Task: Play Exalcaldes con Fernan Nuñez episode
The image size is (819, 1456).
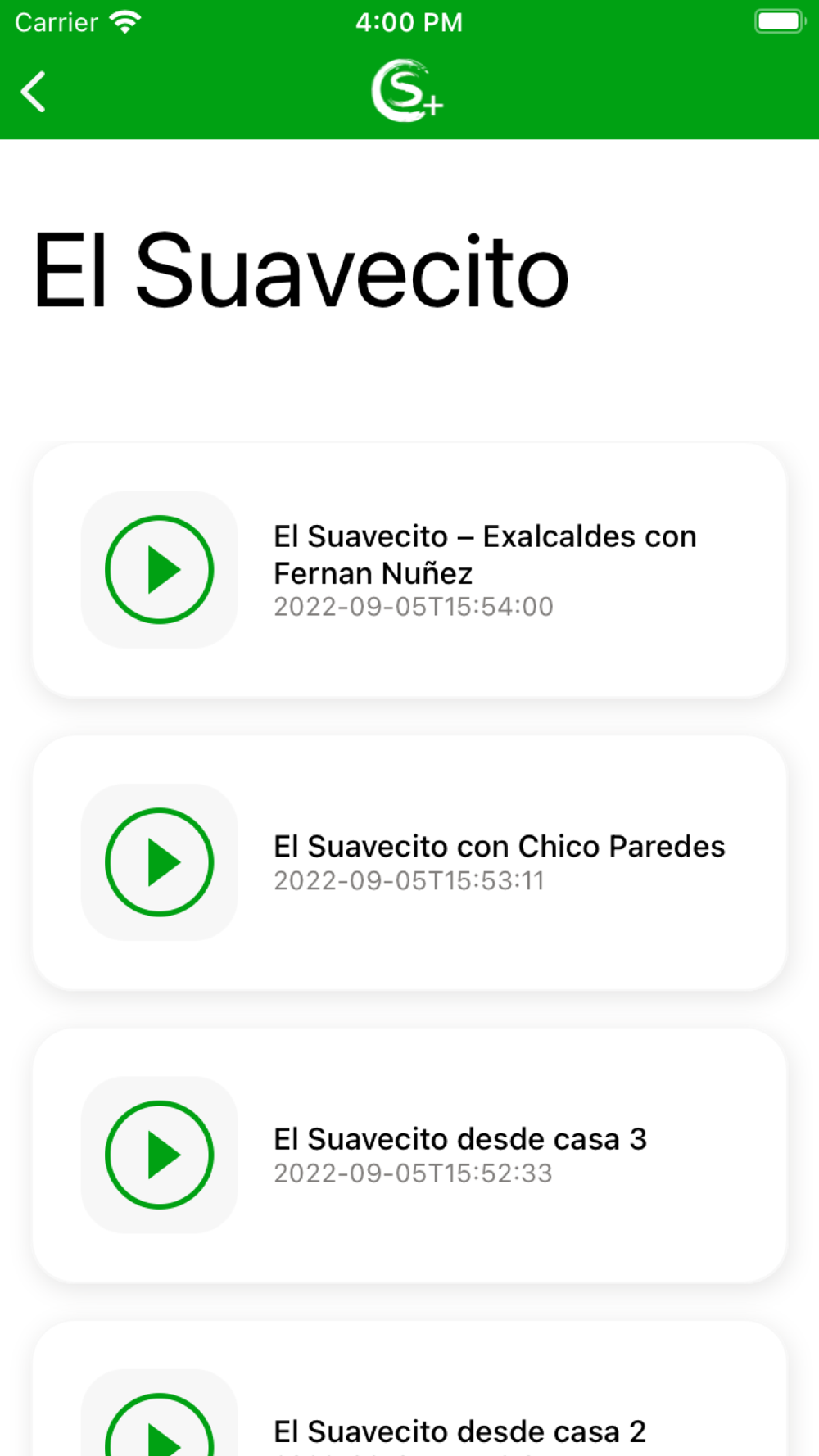Action: point(160,570)
